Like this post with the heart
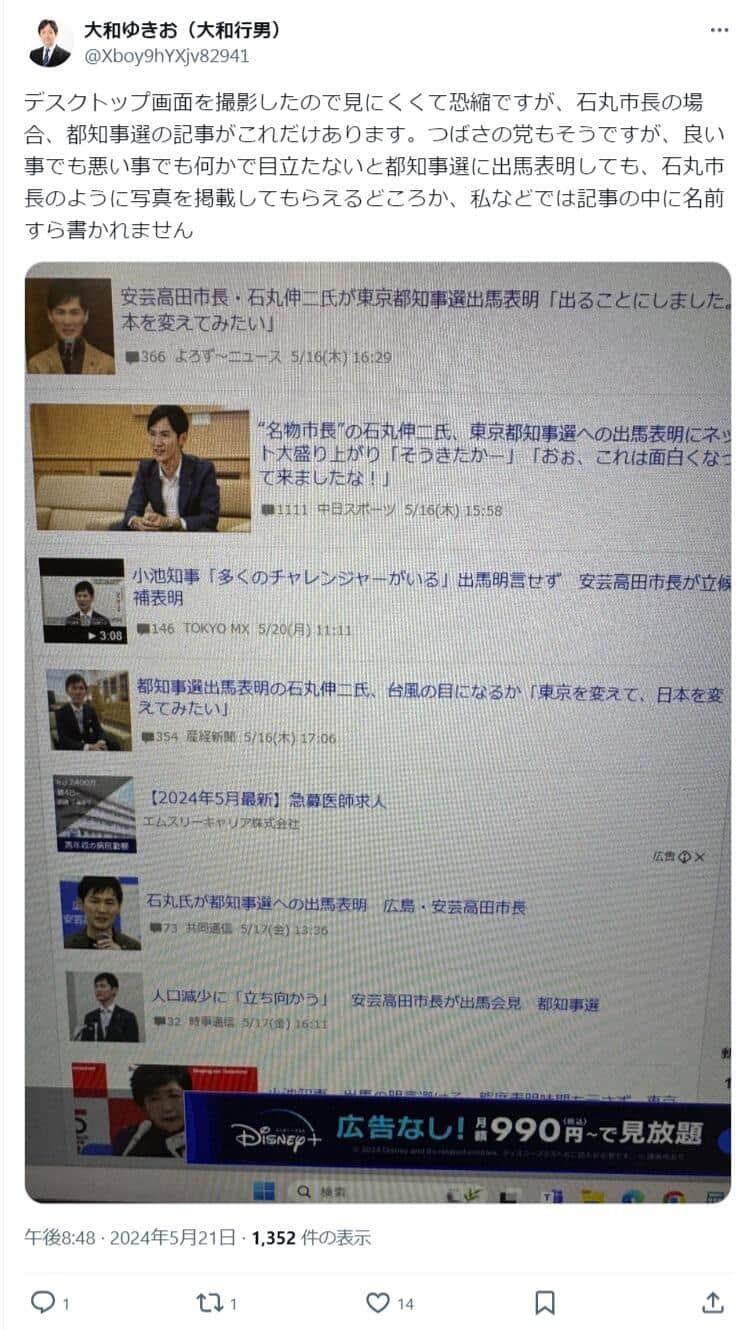 [x=377, y=1302]
